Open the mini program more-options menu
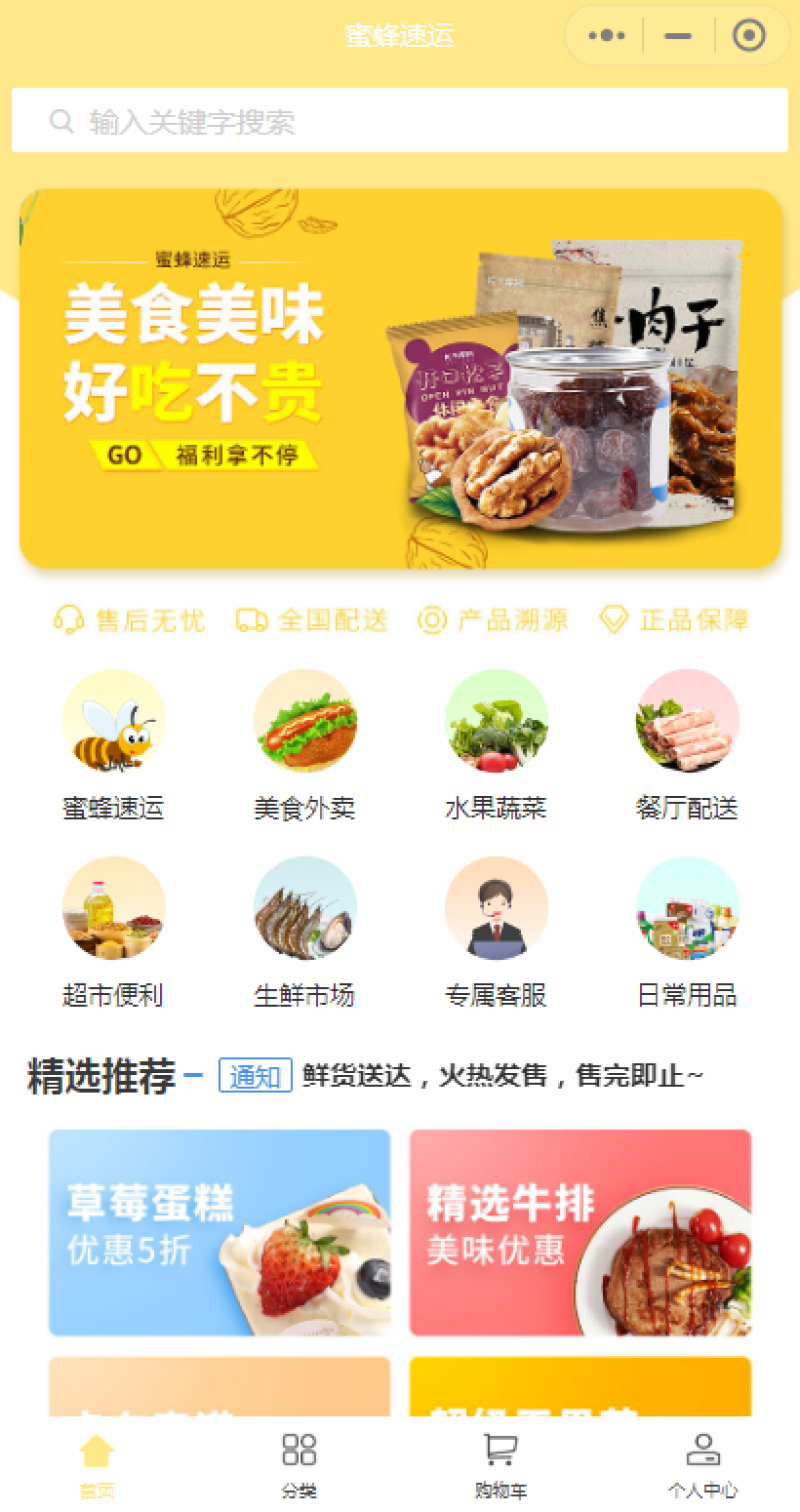800x1512 pixels. 606,36
